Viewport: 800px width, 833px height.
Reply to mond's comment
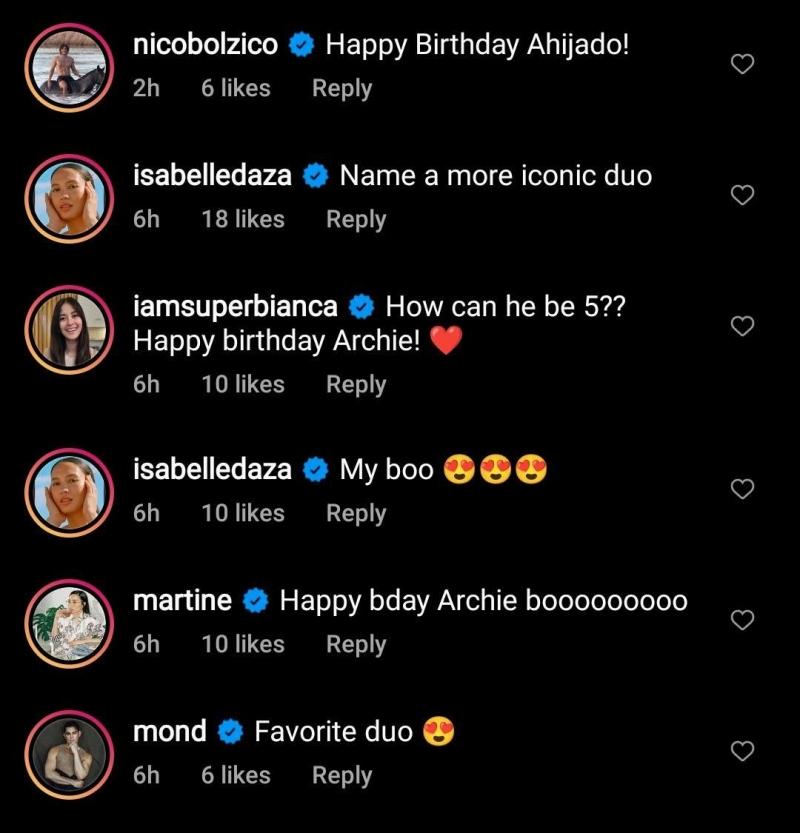click(x=341, y=775)
